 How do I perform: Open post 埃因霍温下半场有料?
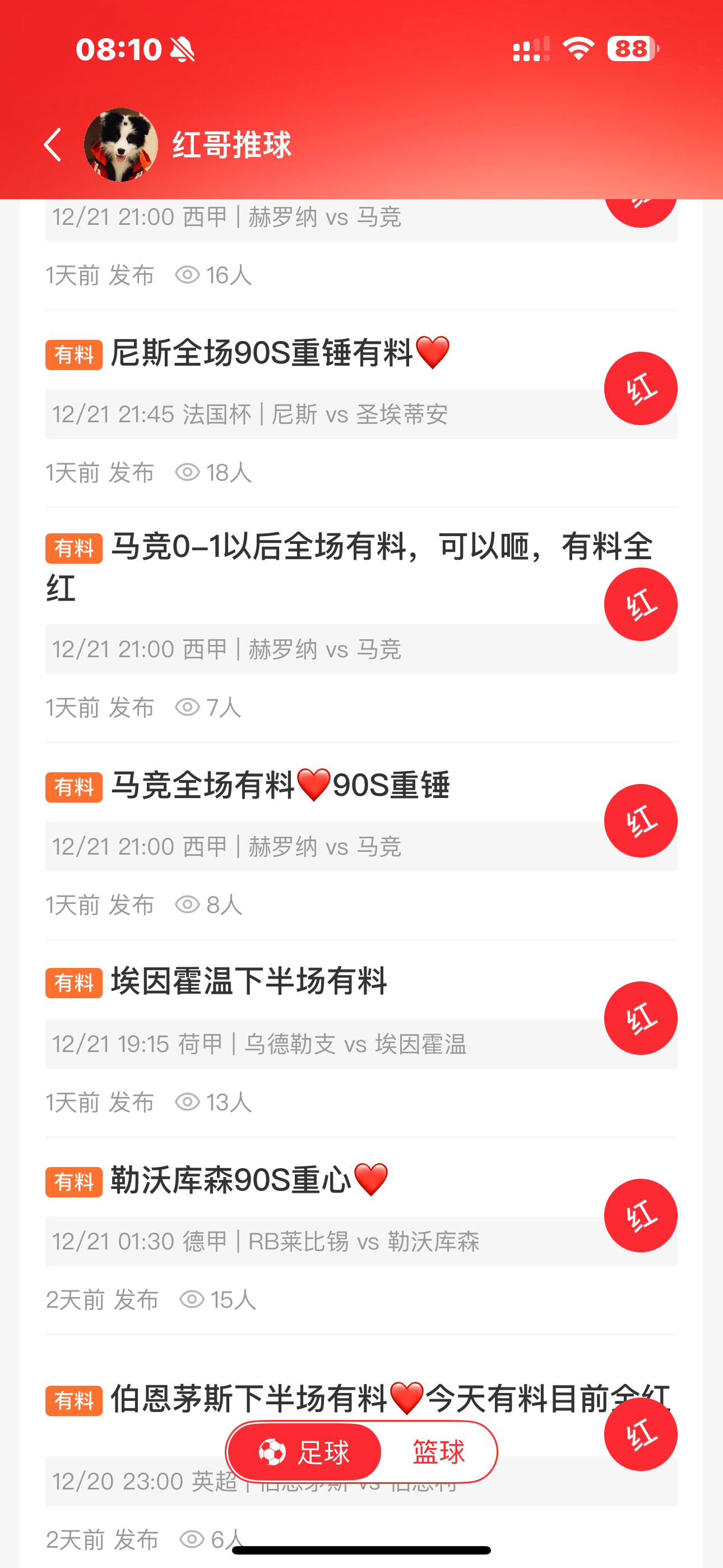click(248, 981)
